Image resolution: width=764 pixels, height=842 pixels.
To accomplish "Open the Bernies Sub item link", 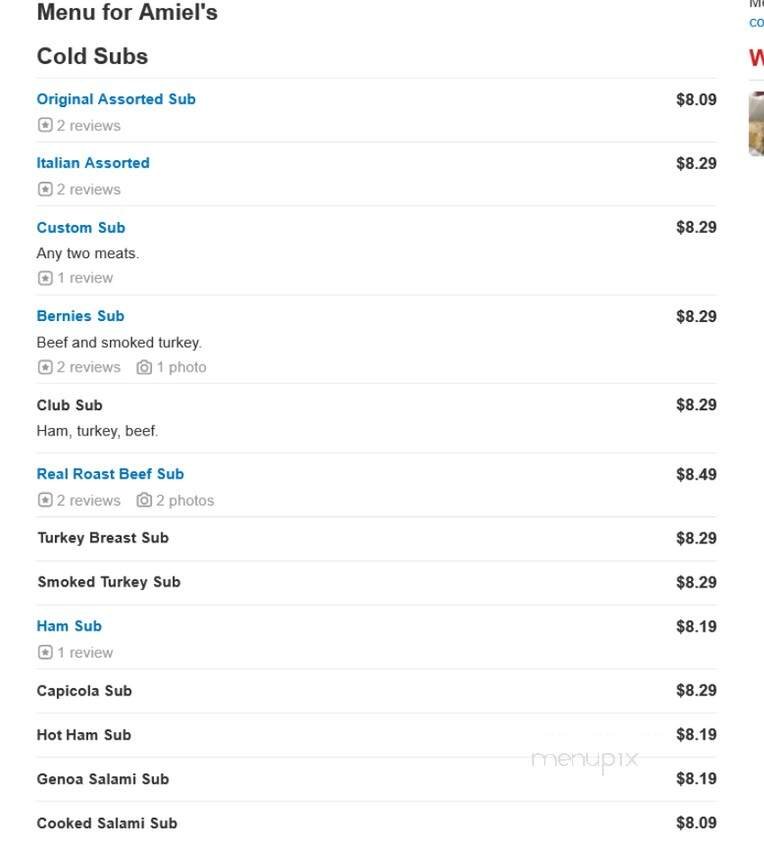I will (x=80, y=315).
